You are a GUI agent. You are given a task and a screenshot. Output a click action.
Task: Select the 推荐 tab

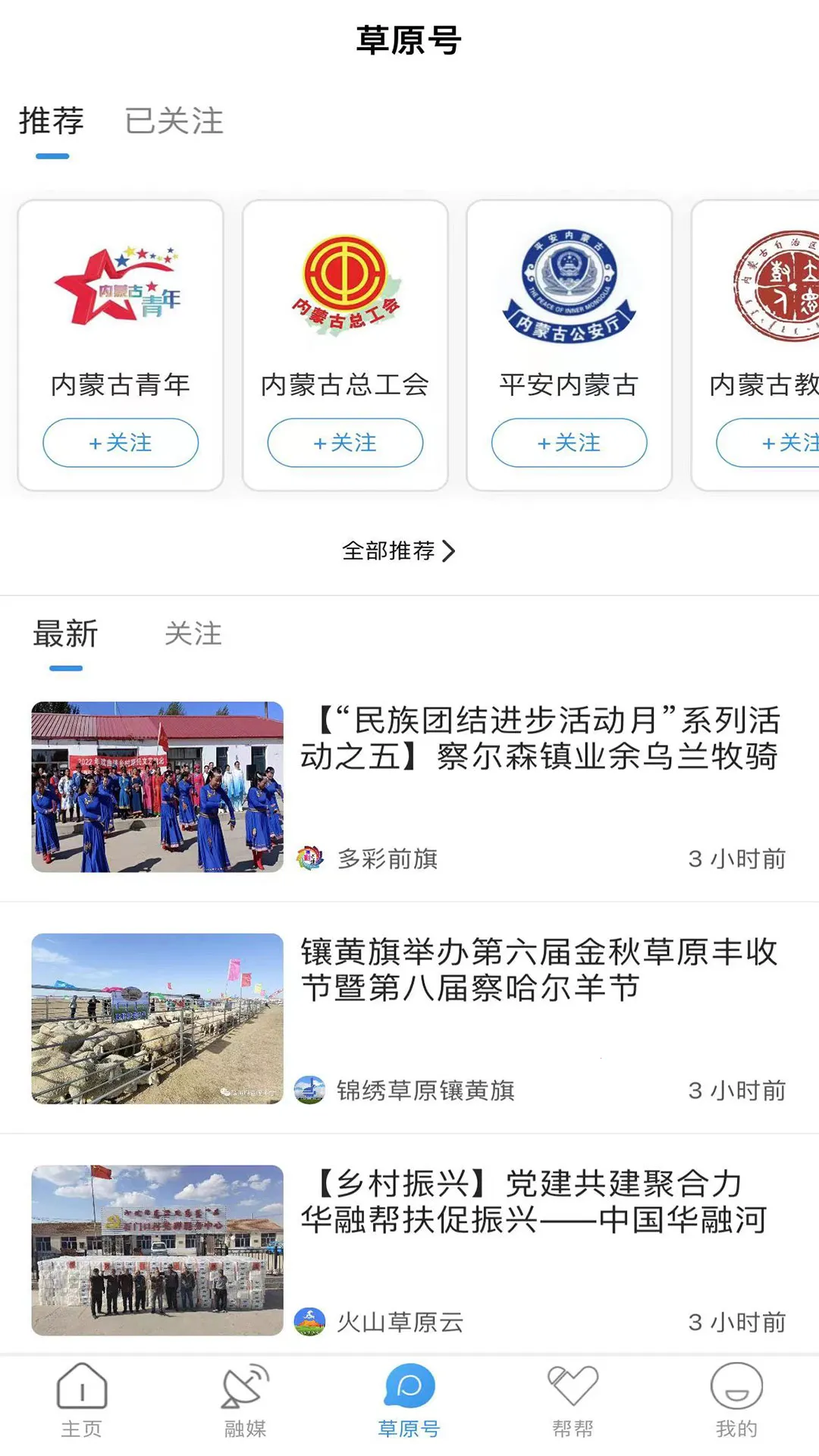click(x=52, y=121)
